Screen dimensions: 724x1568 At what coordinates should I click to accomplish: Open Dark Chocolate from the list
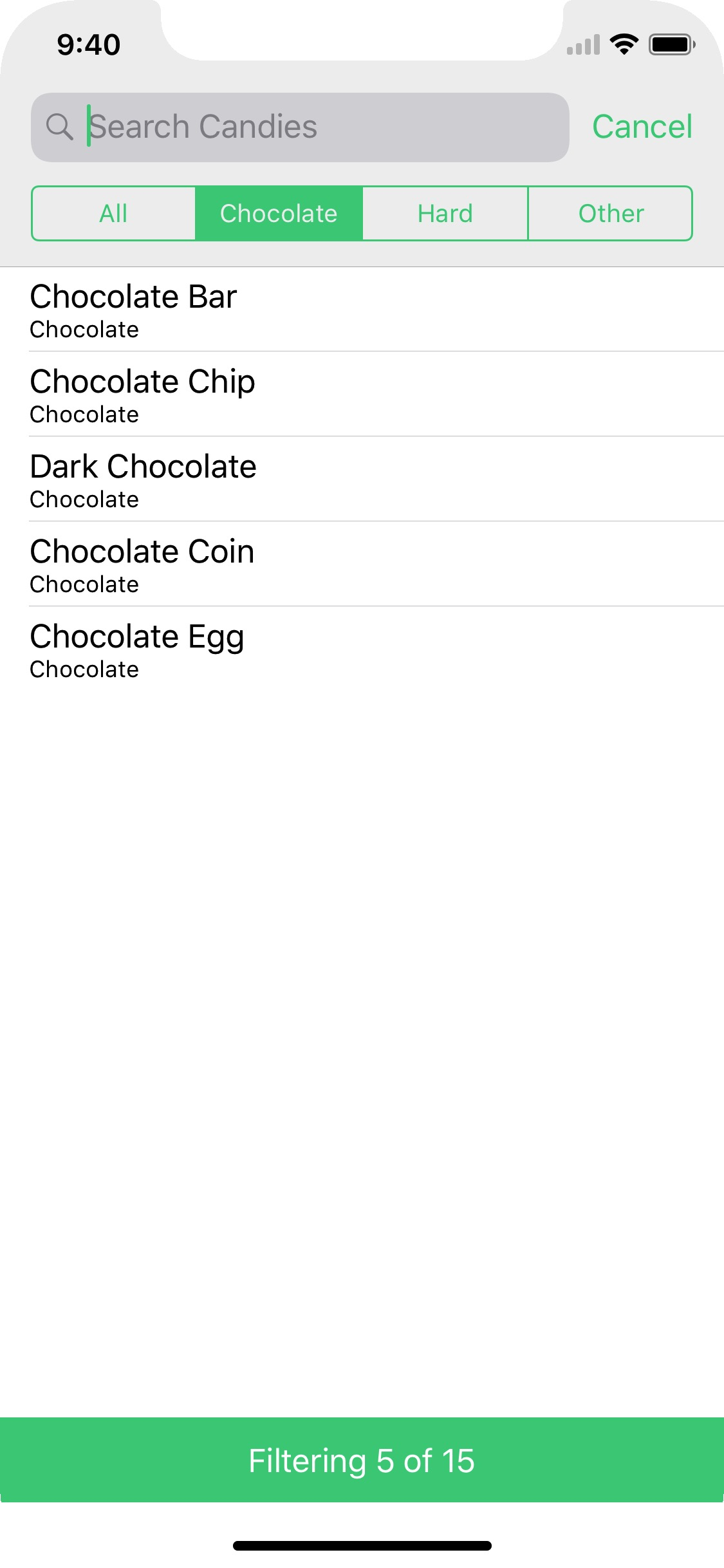click(360, 480)
